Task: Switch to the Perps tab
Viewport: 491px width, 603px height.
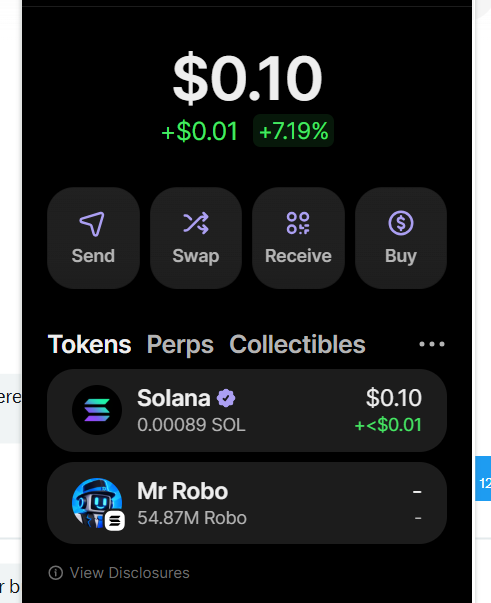Action: point(180,345)
